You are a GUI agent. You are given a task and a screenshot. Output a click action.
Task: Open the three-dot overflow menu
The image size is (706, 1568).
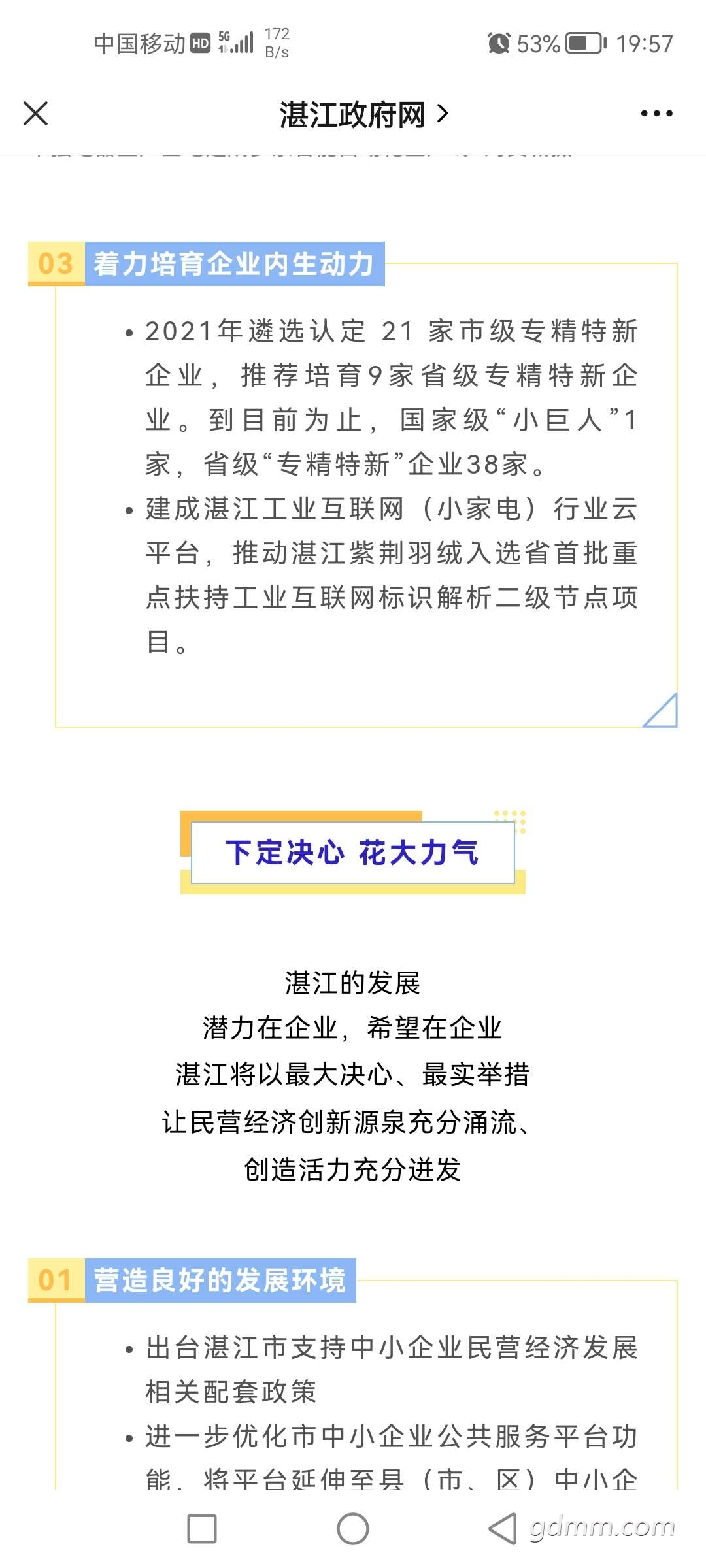656,114
